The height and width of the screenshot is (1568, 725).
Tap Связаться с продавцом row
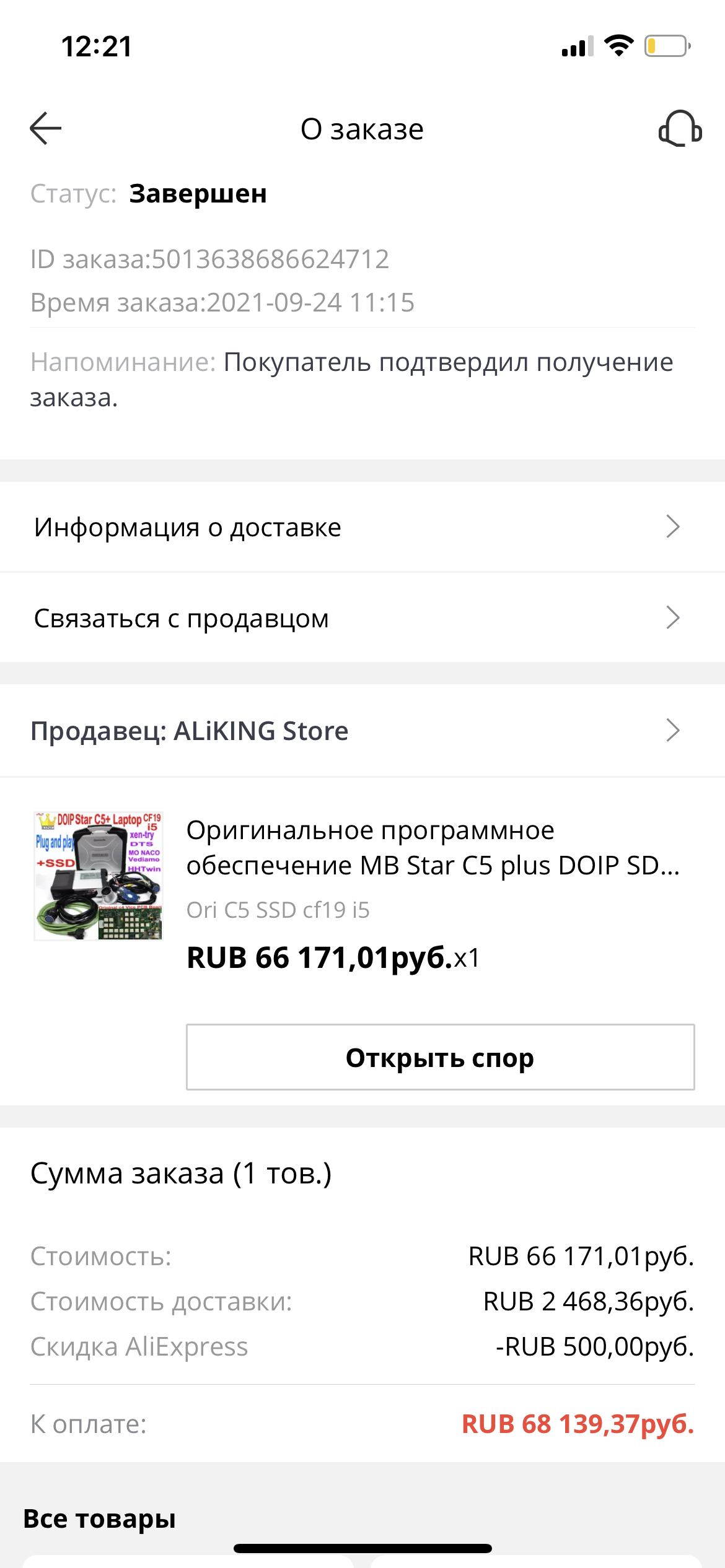[362, 618]
